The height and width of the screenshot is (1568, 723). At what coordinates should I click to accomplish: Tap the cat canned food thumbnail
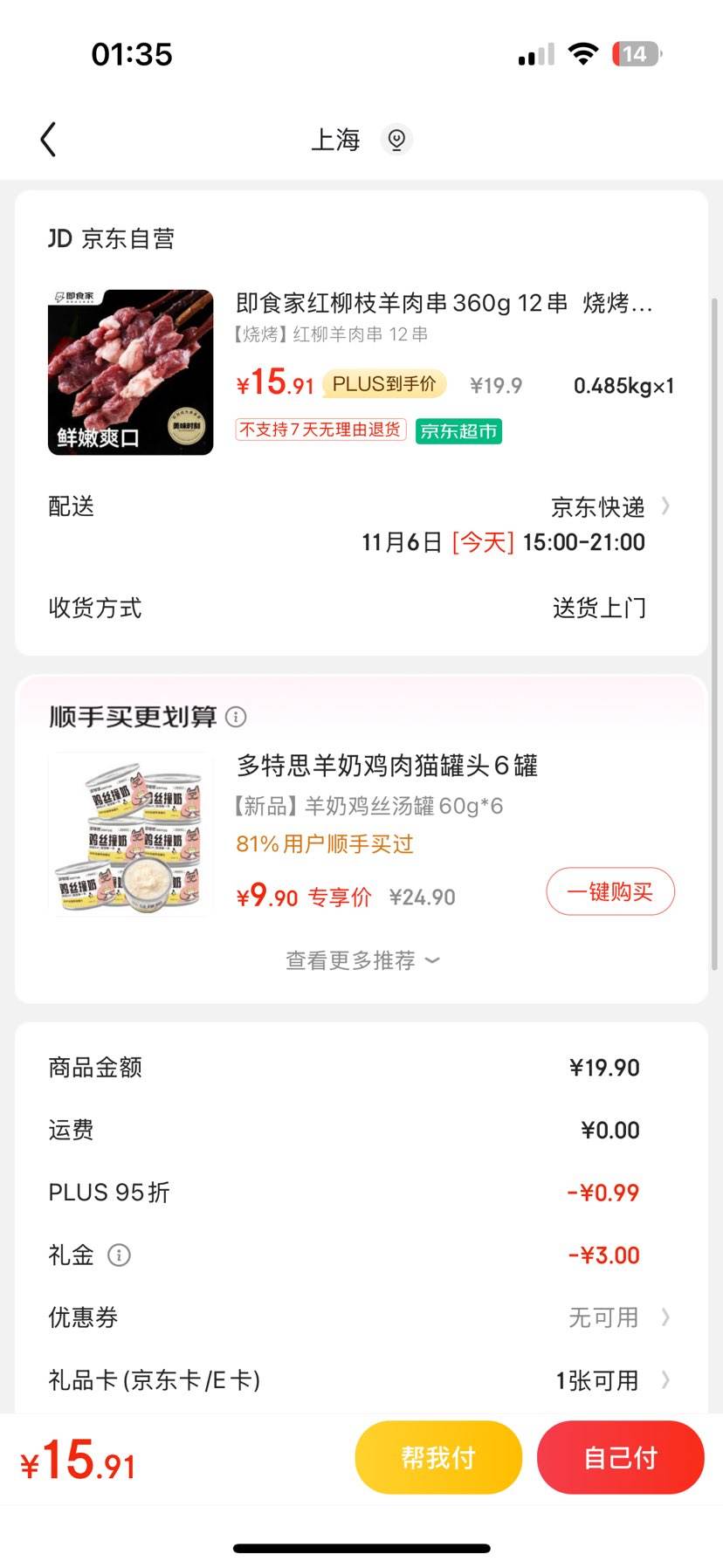(129, 832)
